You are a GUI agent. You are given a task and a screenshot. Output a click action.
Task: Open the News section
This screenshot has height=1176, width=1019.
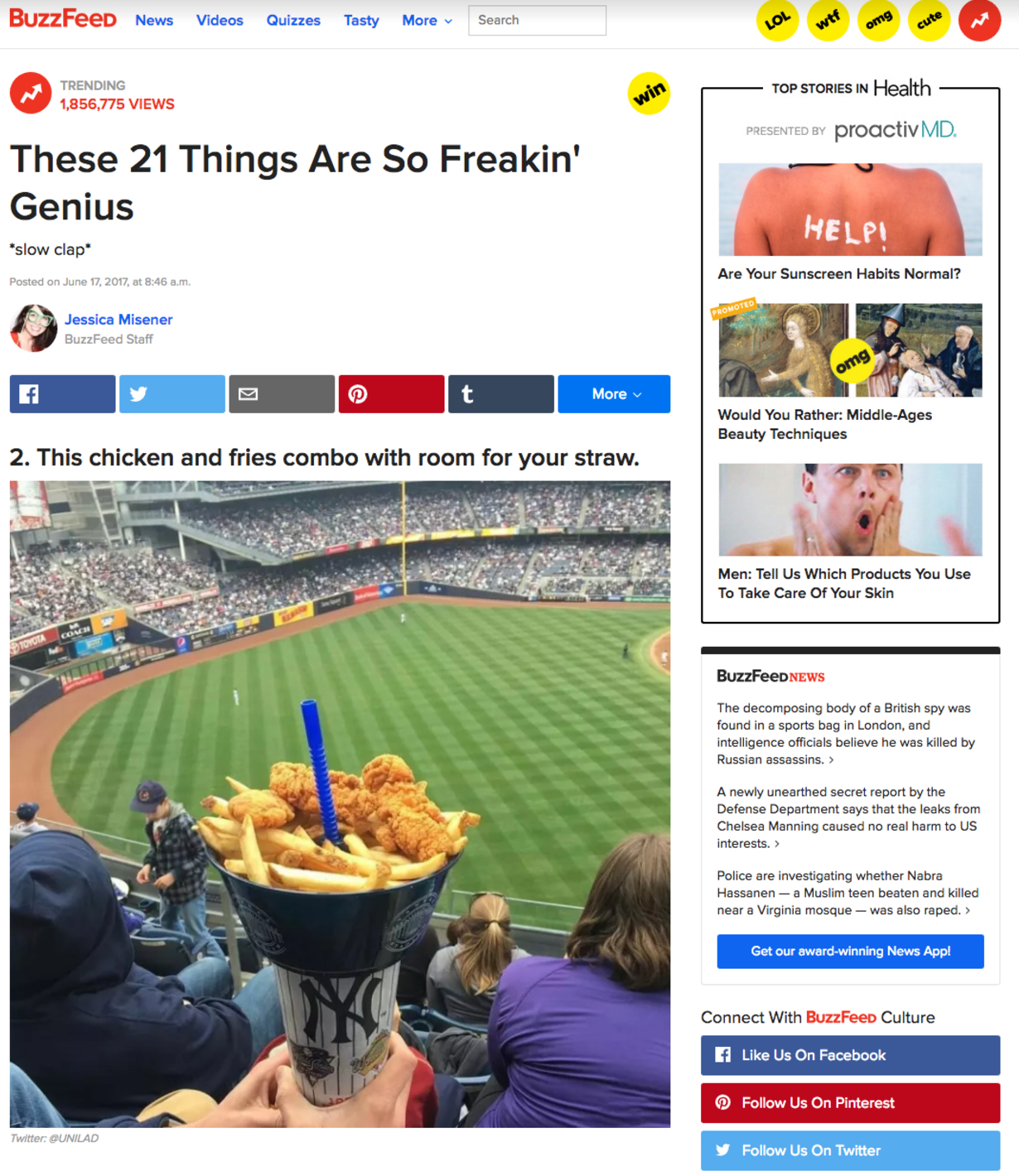point(154,21)
